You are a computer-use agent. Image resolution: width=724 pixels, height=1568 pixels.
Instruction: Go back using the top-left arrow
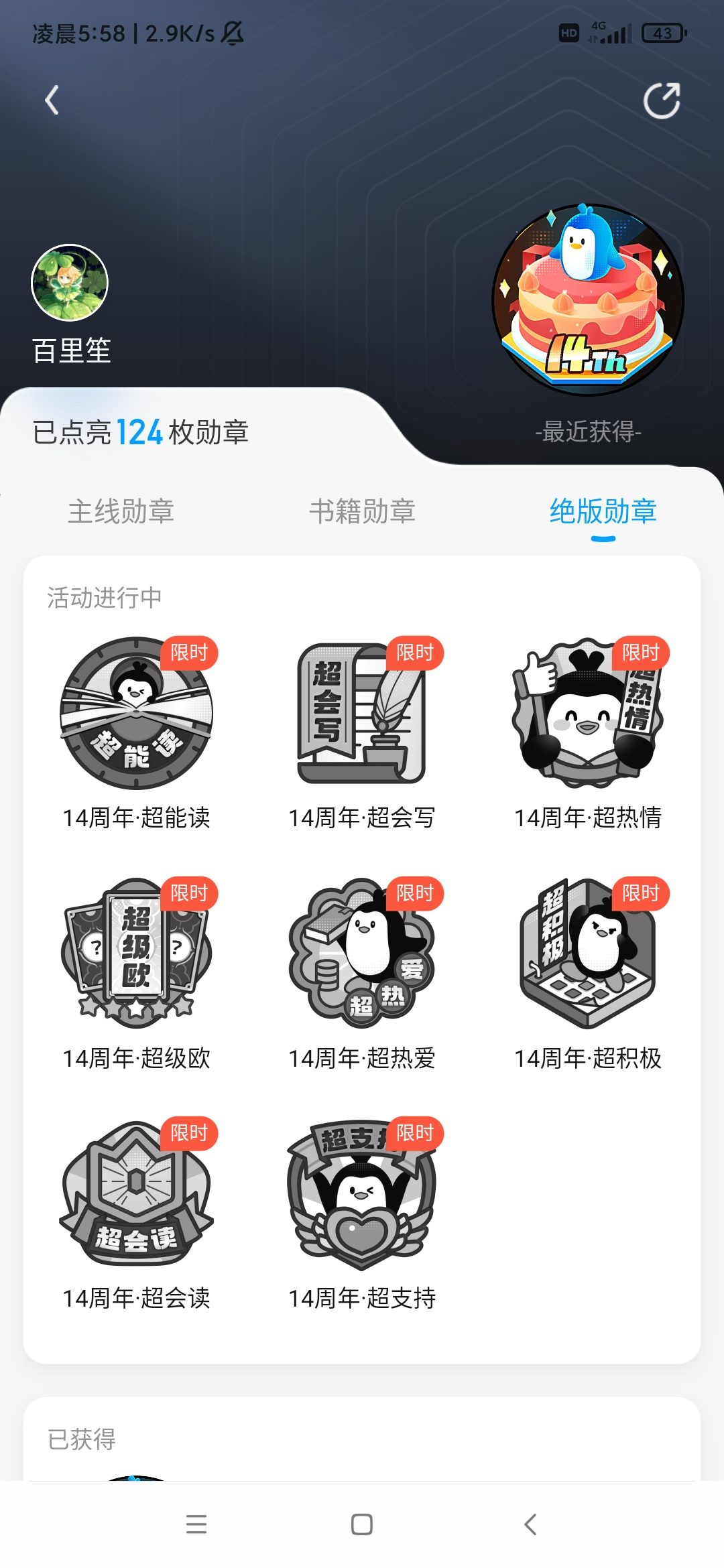coord(52,101)
